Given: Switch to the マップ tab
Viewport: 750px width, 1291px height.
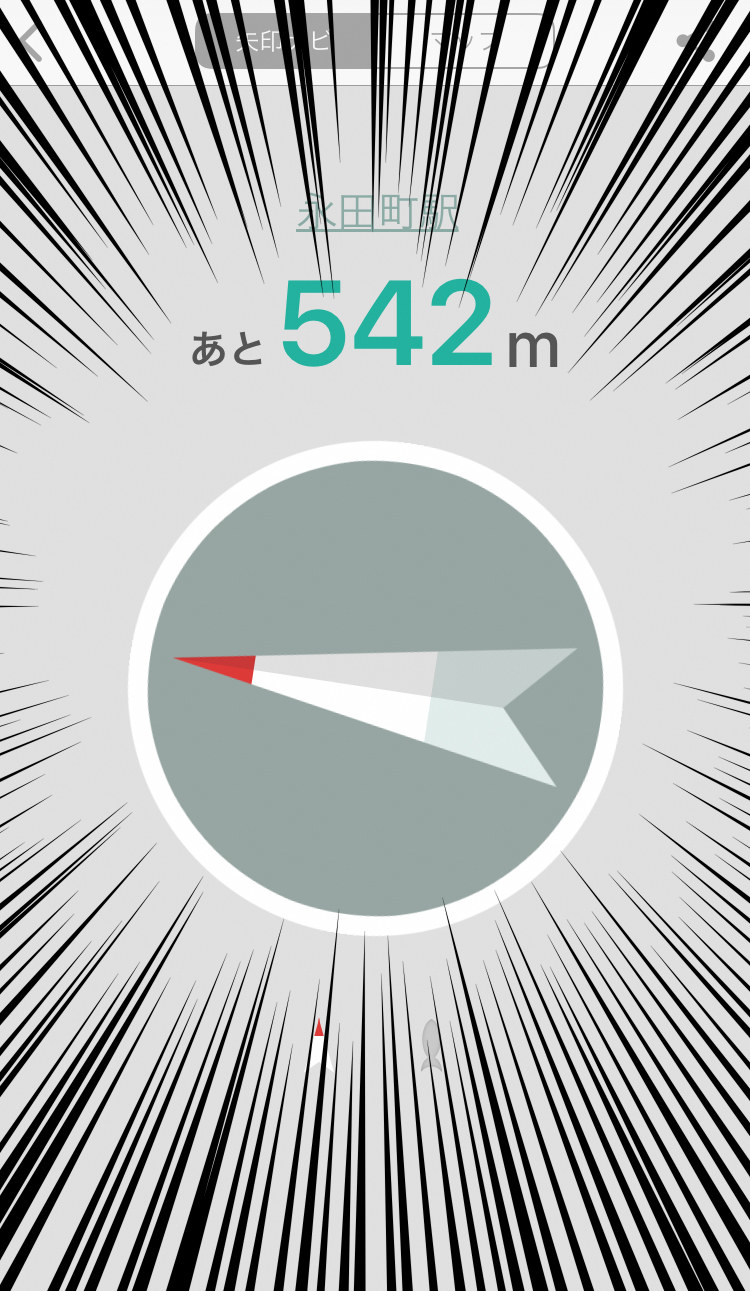Looking at the screenshot, I should click(463, 42).
